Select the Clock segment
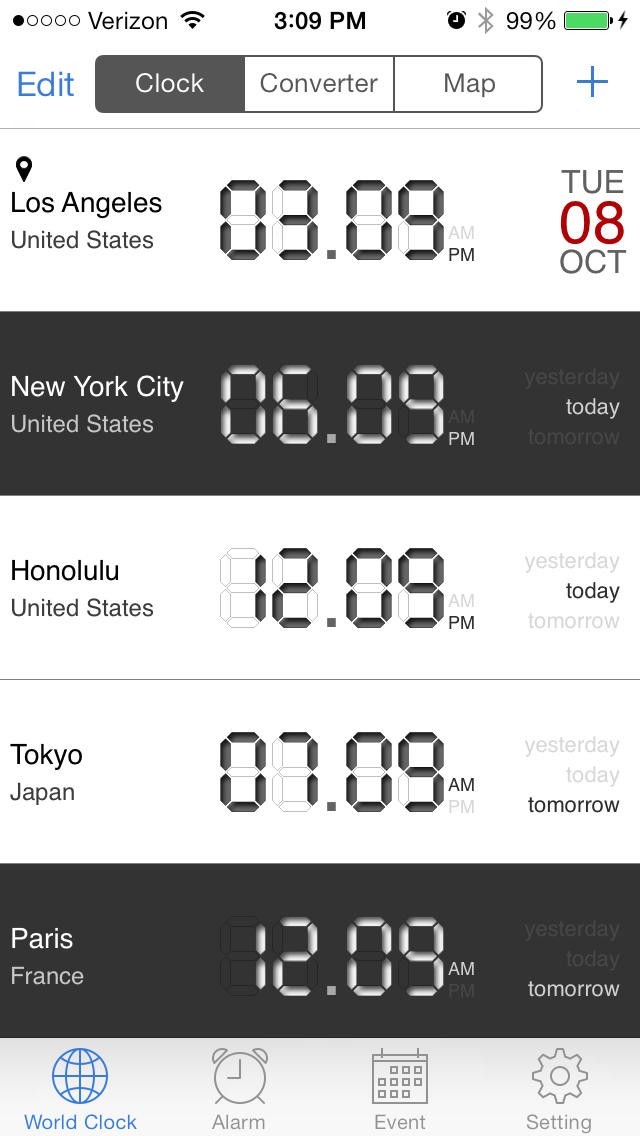640x1136 pixels. tap(170, 84)
